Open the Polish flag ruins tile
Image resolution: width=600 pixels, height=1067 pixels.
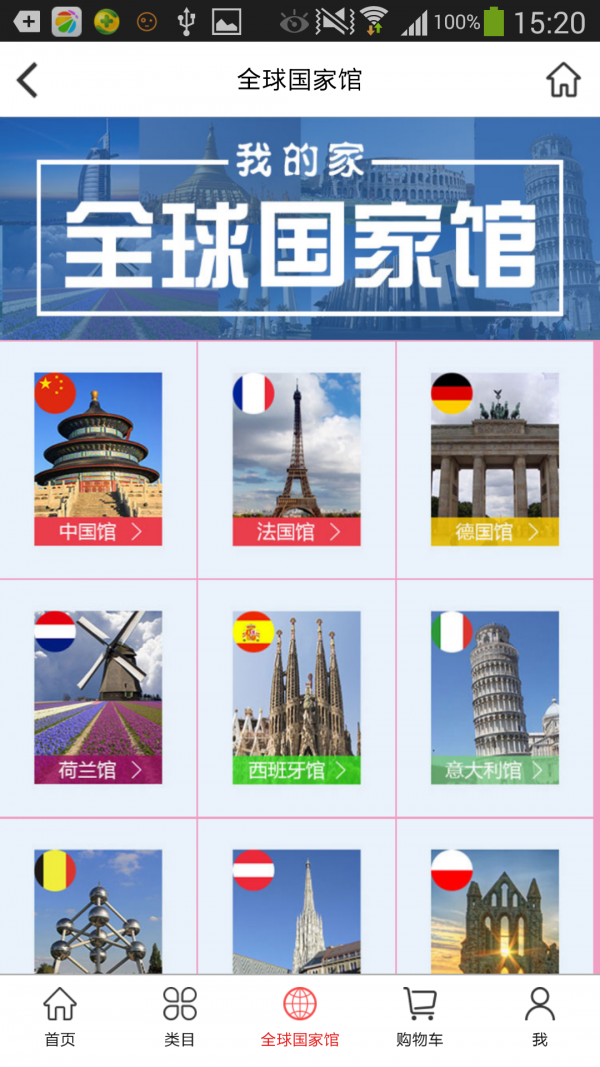[x=494, y=910]
